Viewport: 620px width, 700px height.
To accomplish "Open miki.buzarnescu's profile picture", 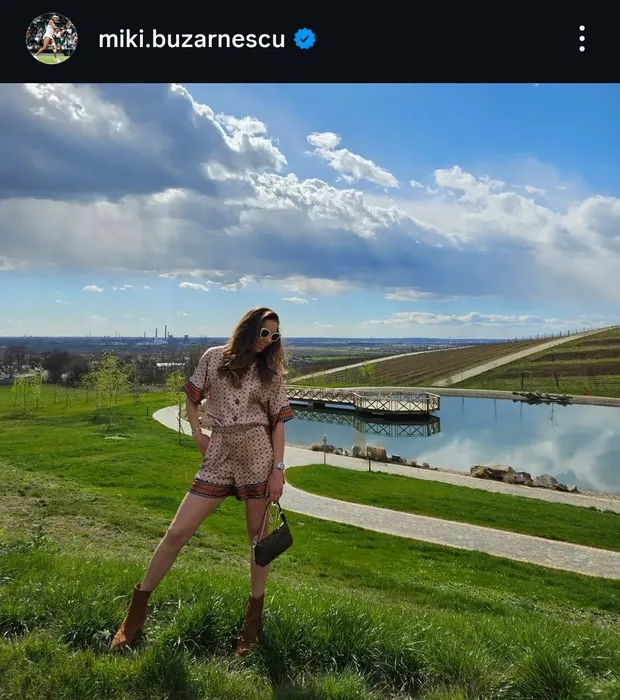I will coord(51,39).
